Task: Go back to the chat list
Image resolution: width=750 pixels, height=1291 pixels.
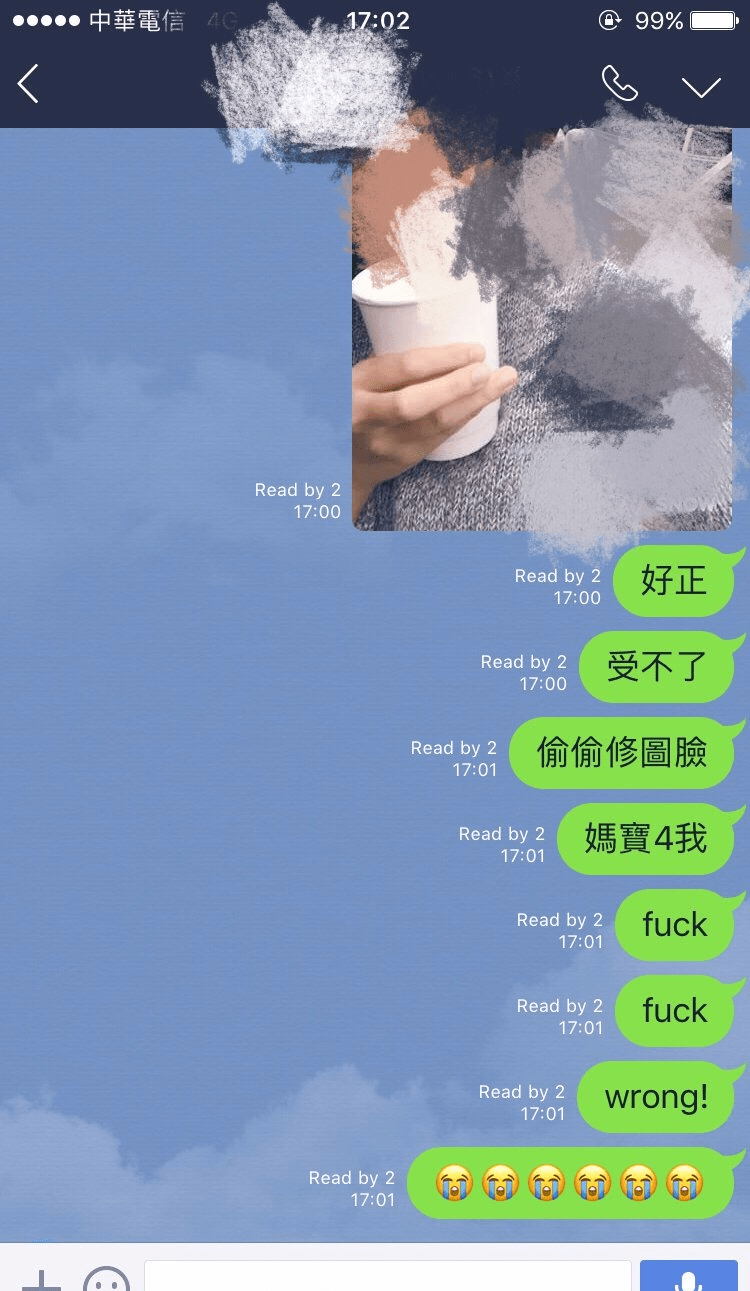Action: [x=29, y=84]
